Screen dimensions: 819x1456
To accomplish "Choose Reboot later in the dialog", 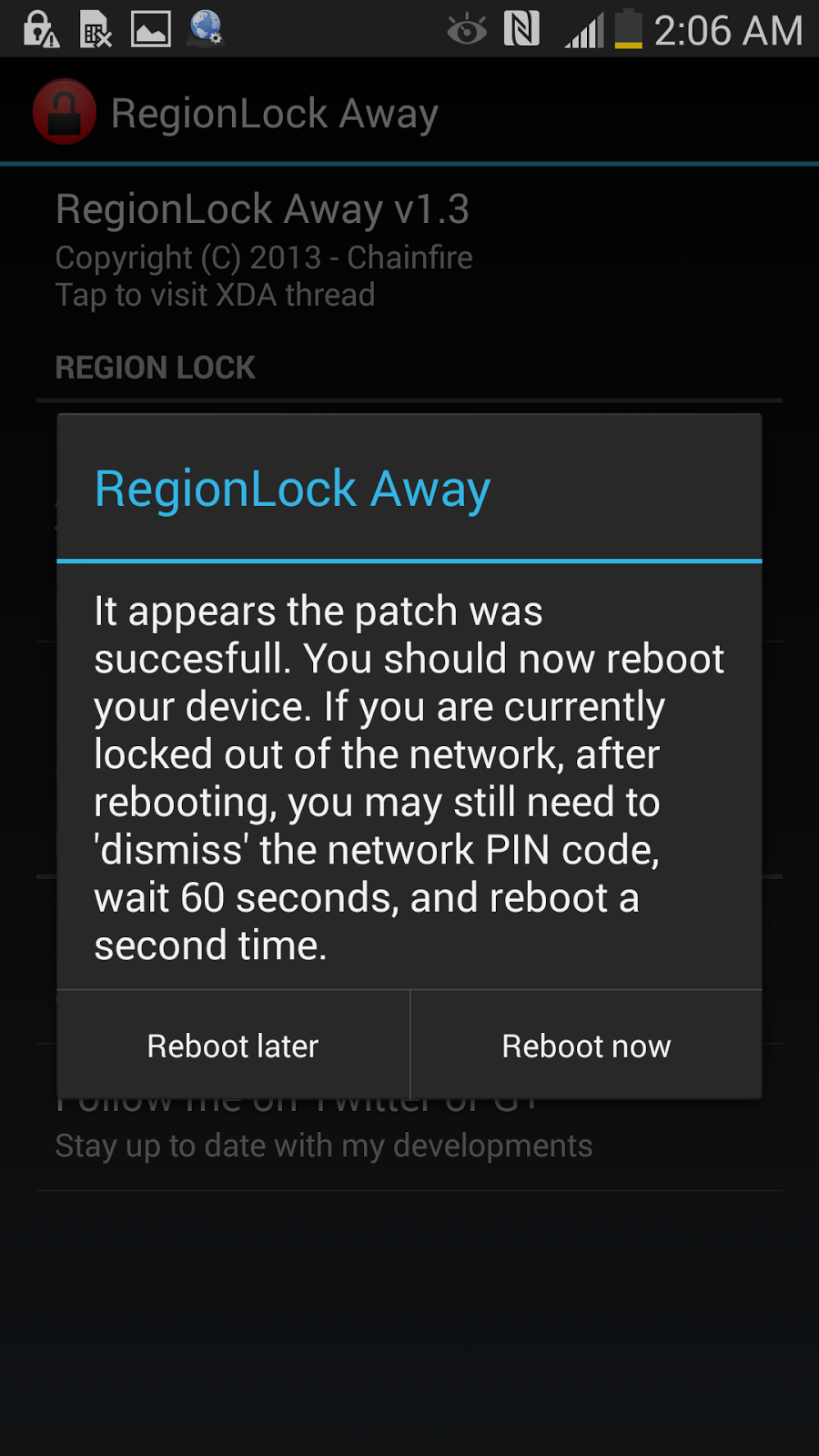I will [x=233, y=1046].
